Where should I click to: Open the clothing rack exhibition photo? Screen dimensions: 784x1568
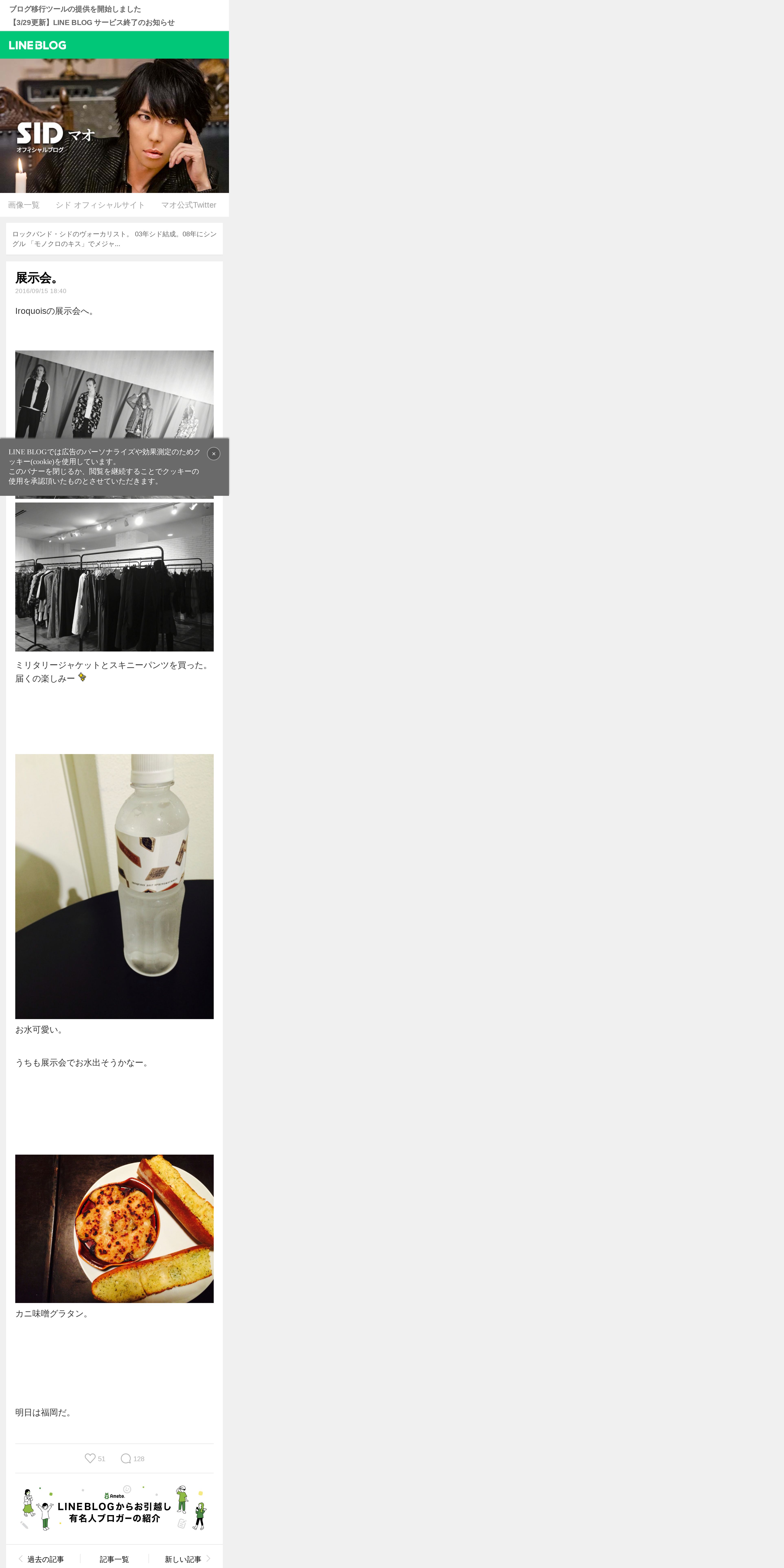click(x=114, y=576)
